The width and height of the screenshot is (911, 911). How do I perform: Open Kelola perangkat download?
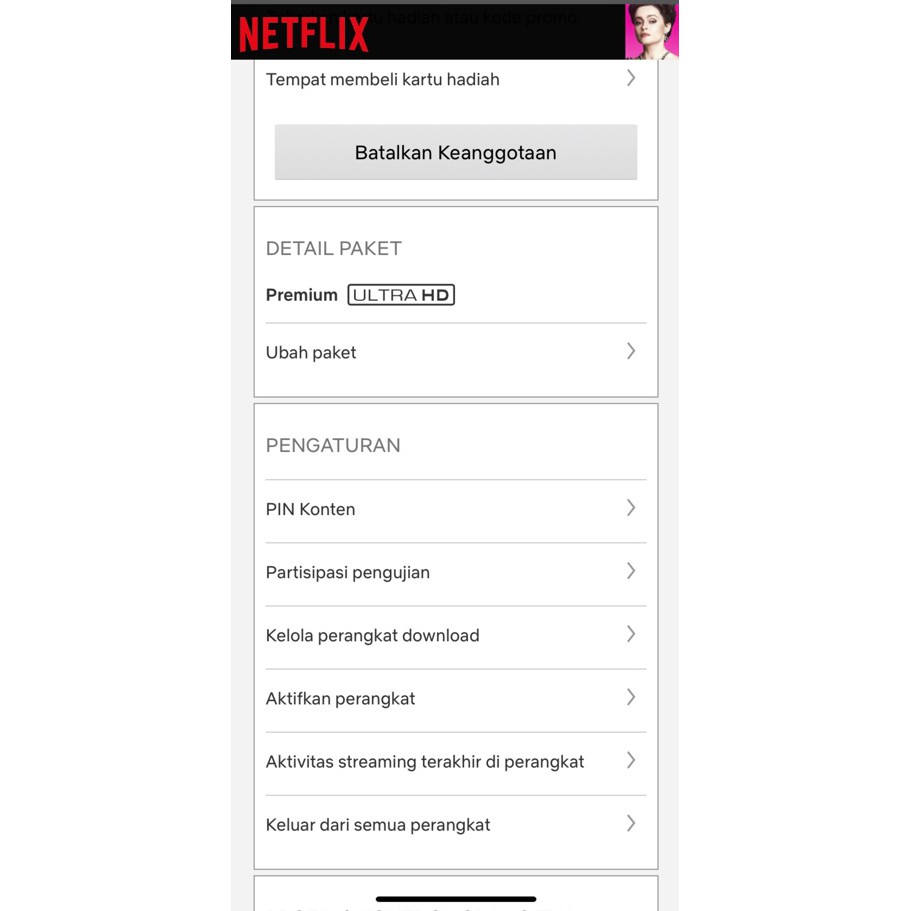(x=456, y=636)
